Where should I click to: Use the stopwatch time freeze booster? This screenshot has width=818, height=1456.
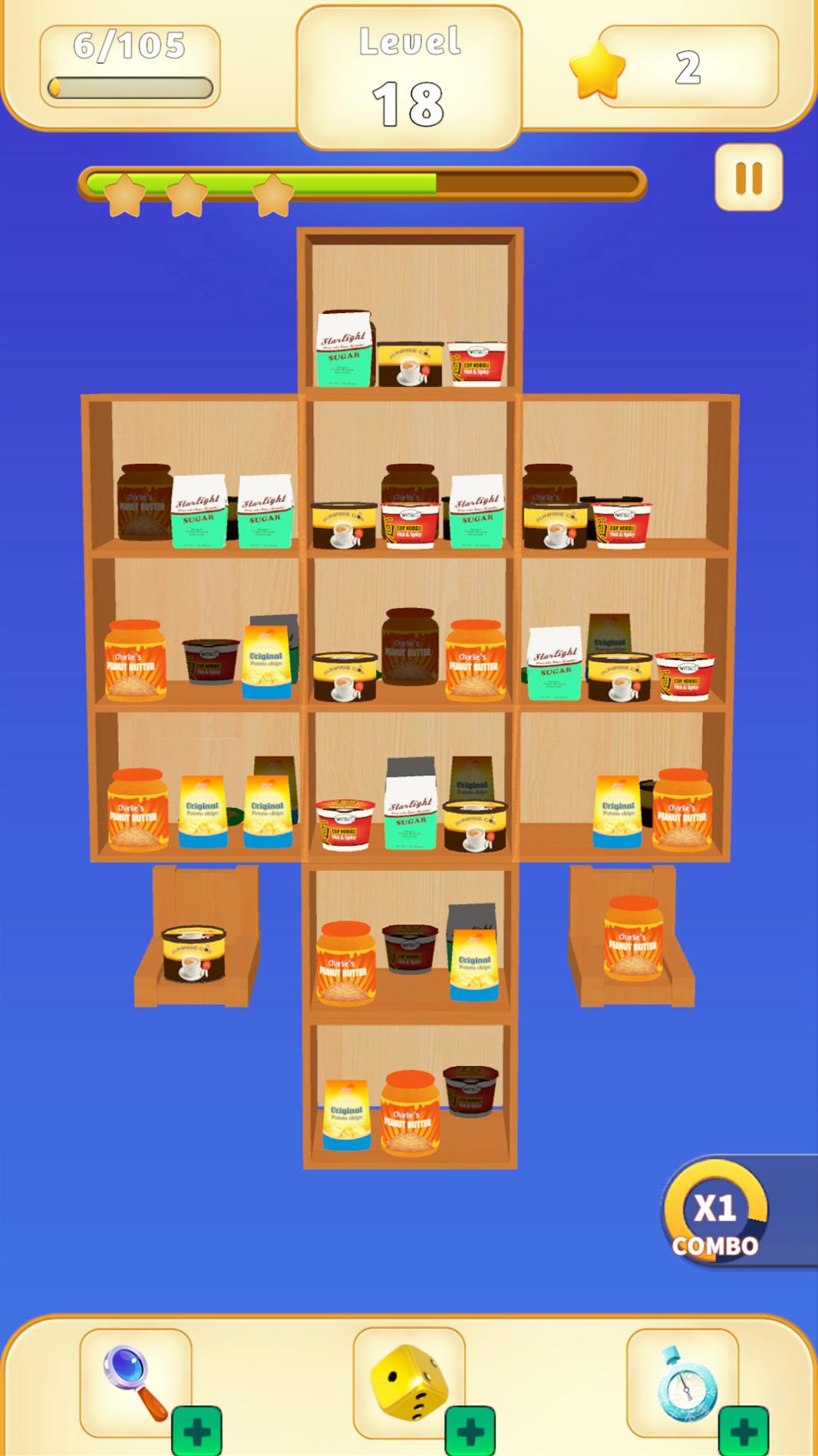pyautogui.click(x=682, y=1384)
